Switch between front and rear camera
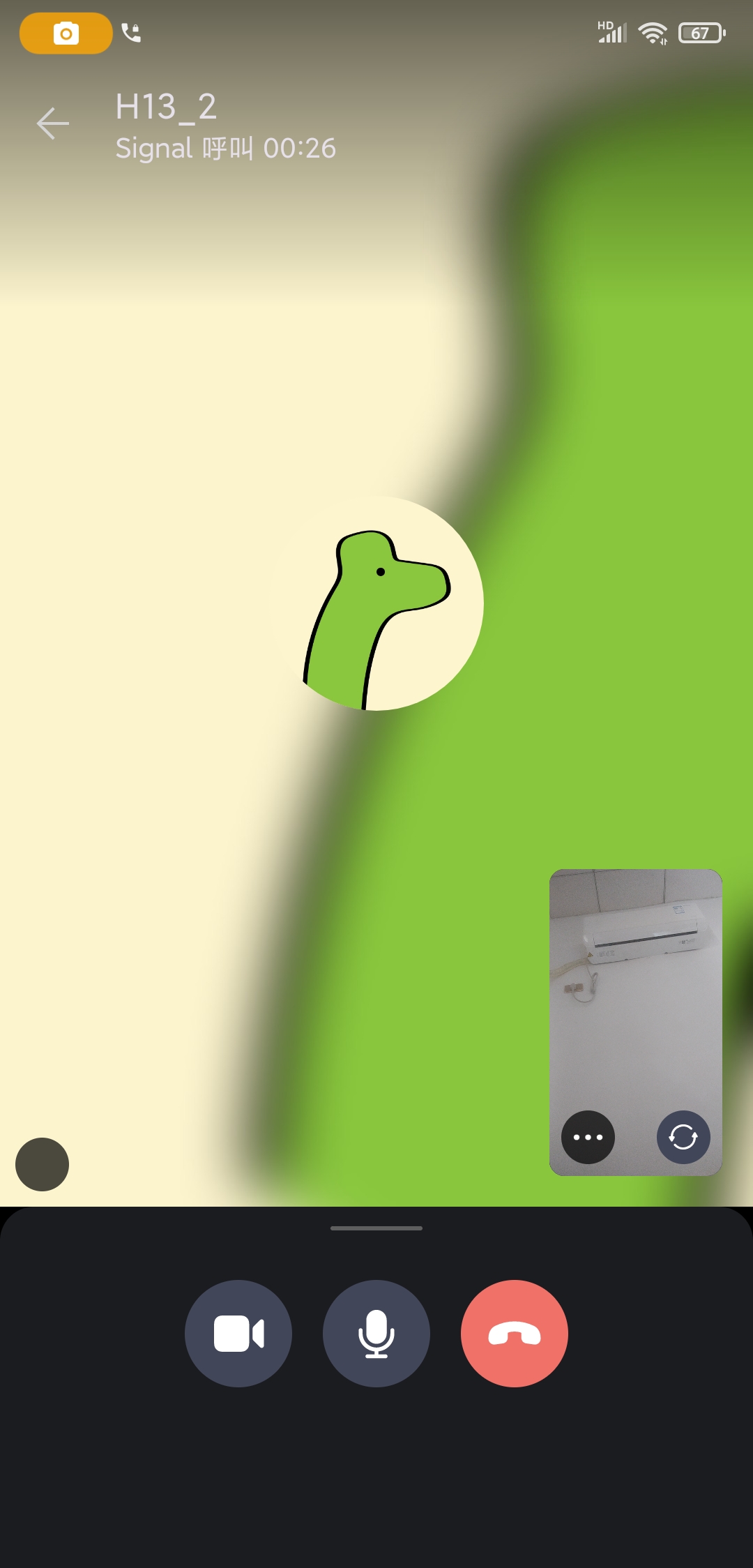Image resolution: width=753 pixels, height=1568 pixels. [683, 1137]
